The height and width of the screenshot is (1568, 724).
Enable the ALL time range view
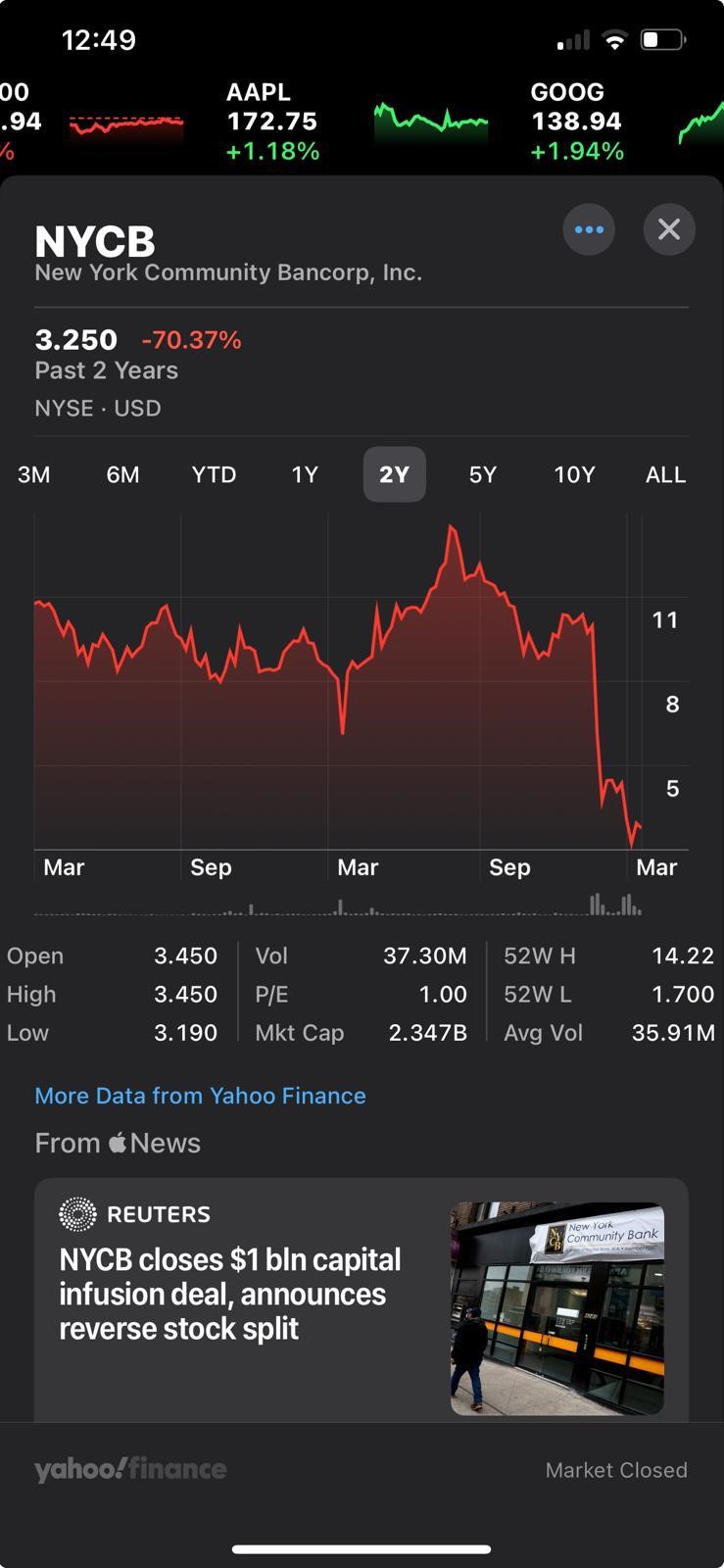(664, 474)
